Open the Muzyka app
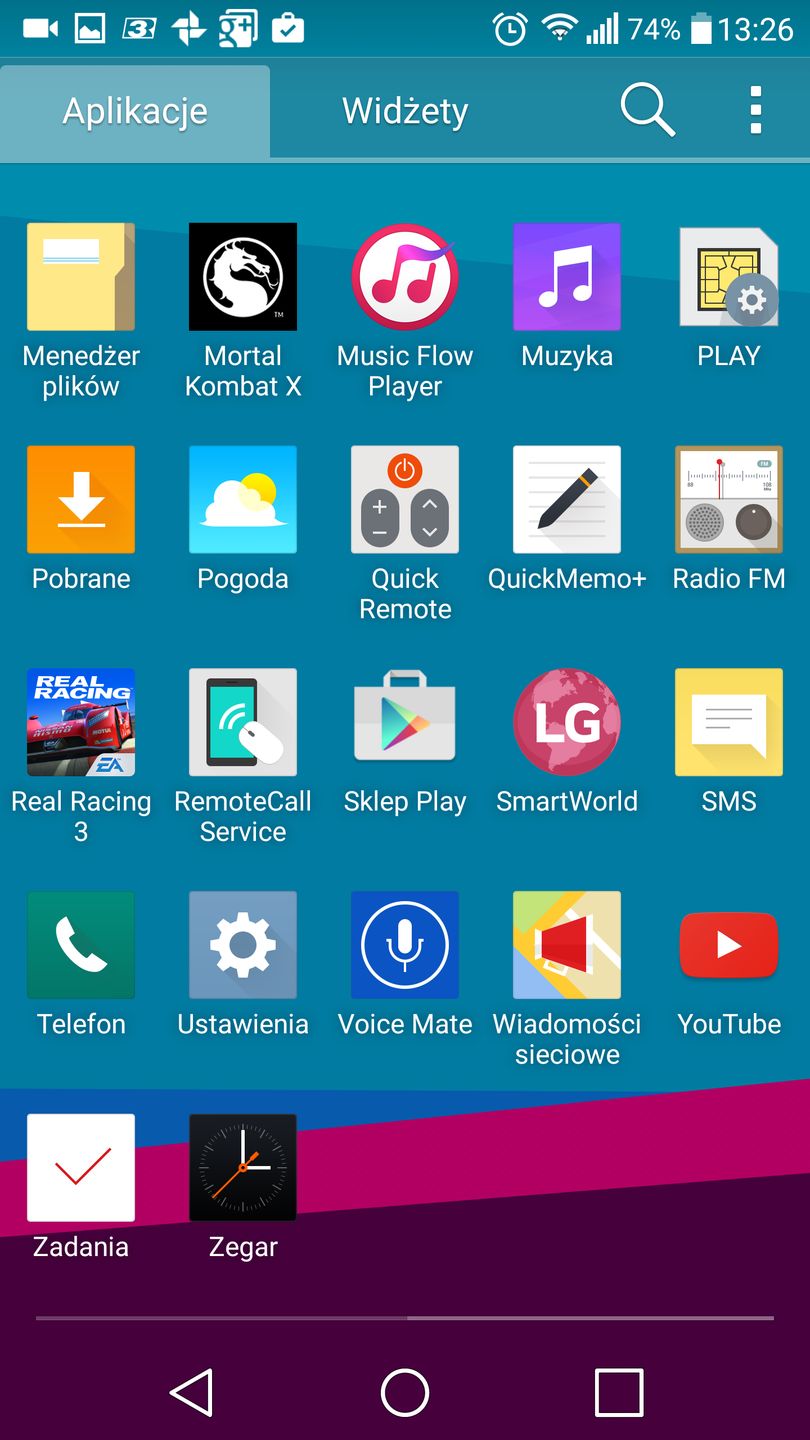 pos(567,277)
